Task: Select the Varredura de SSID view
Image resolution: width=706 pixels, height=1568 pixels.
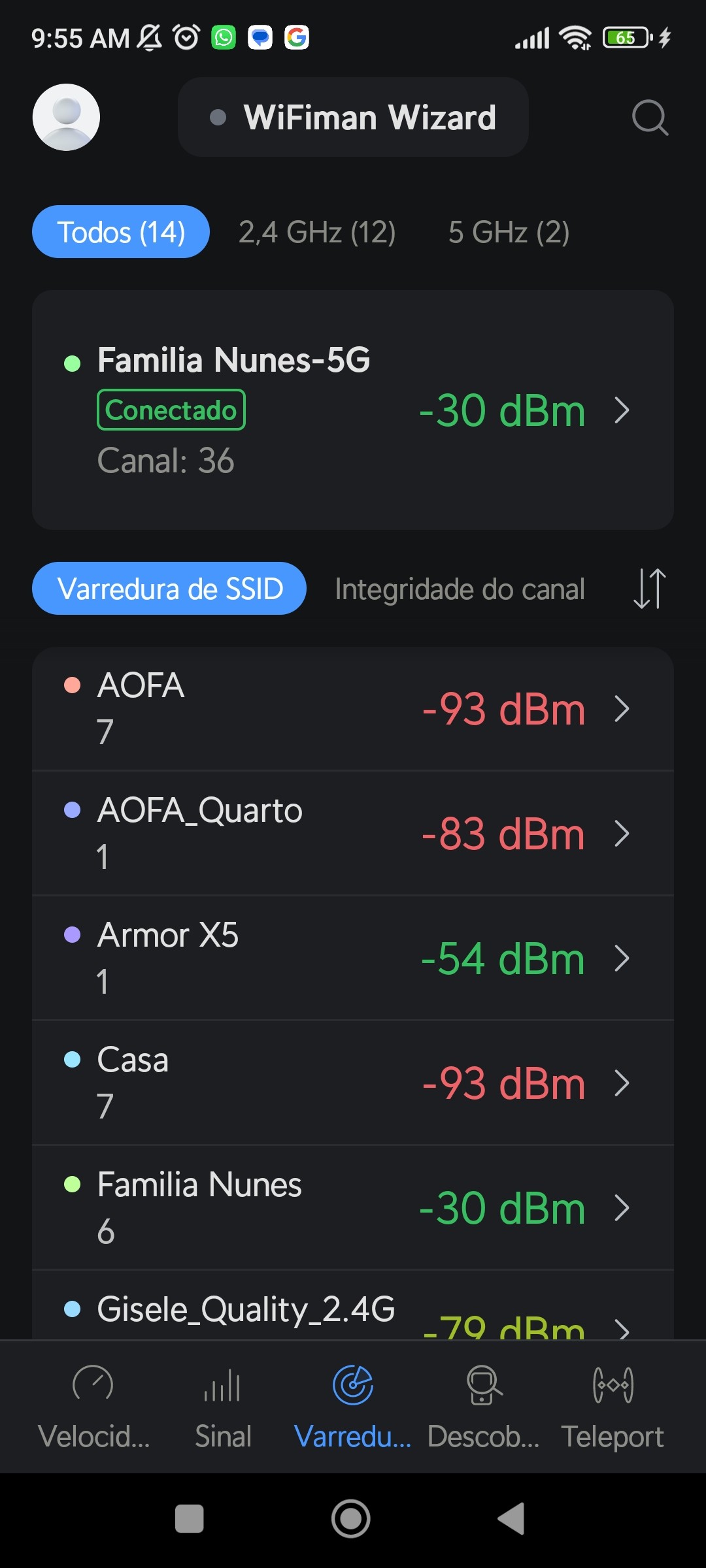Action: (x=169, y=589)
